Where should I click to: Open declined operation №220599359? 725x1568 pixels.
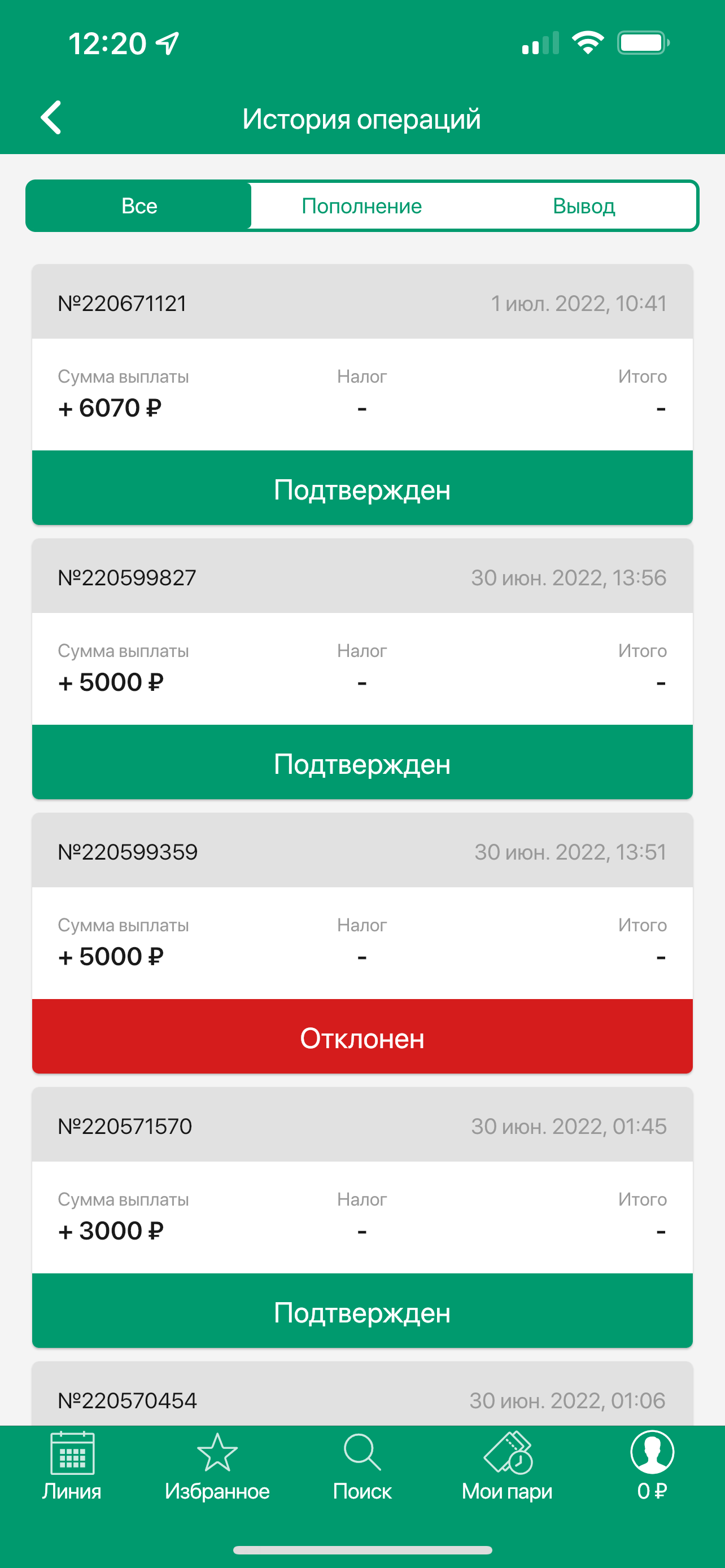pyautogui.click(x=362, y=943)
